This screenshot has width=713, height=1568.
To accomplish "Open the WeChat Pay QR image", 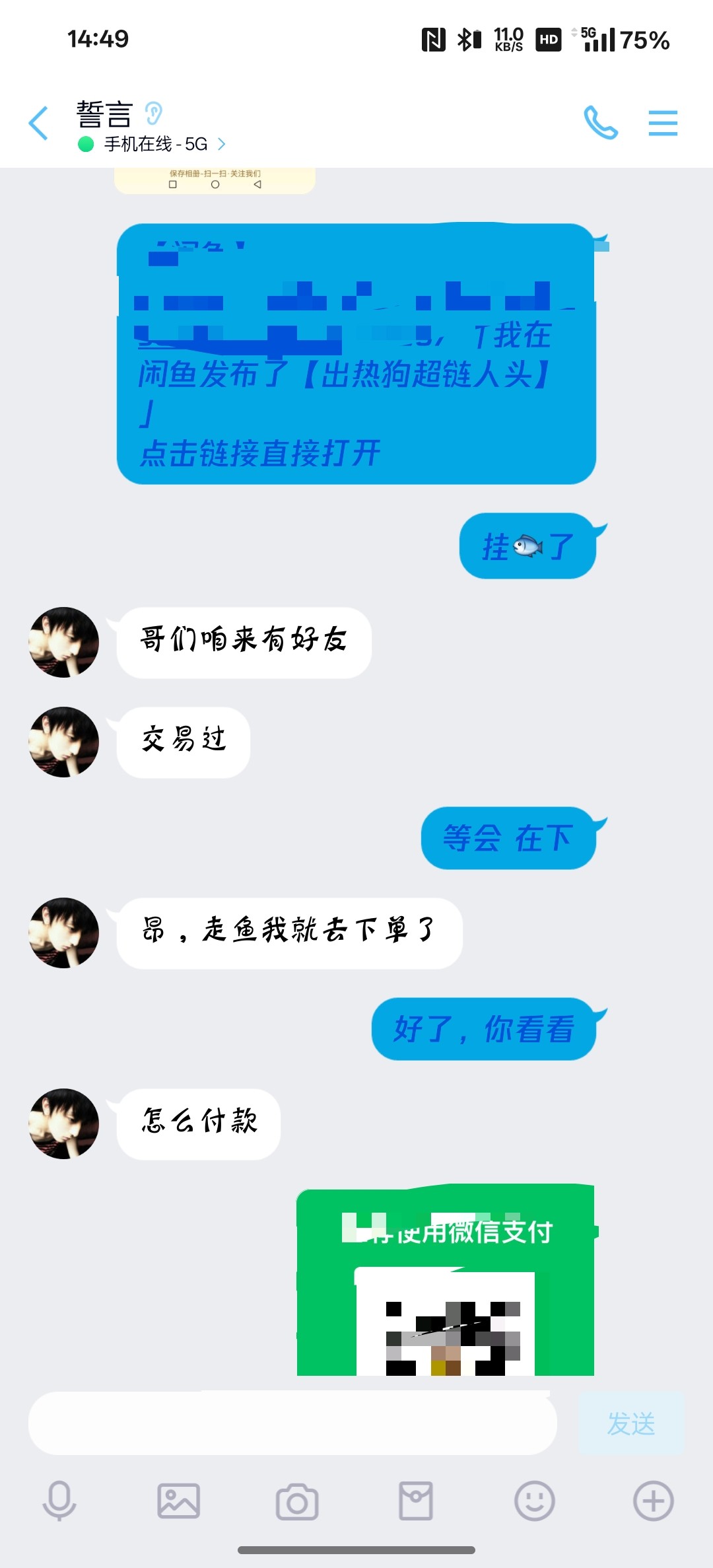I will (x=446, y=1281).
